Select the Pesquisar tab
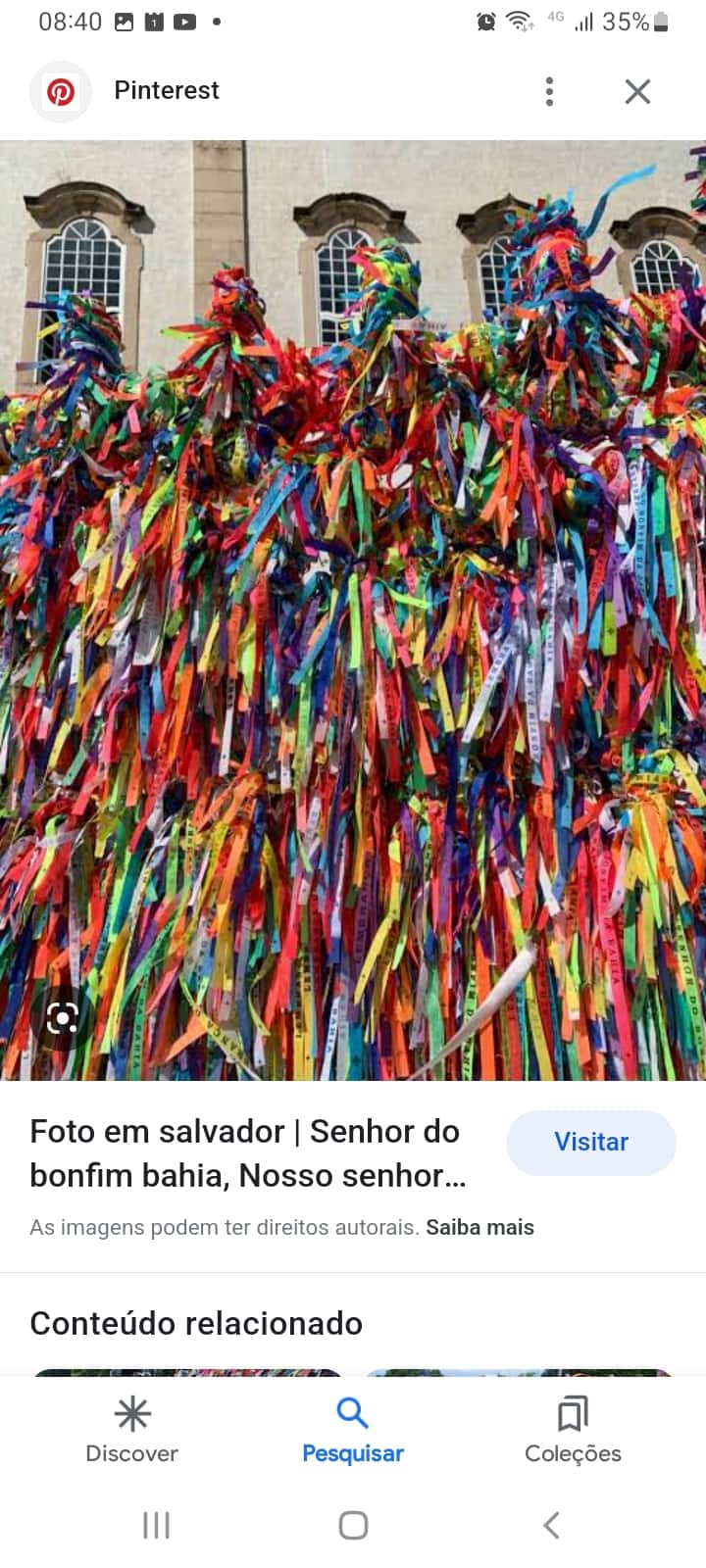706x1568 pixels. pos(352,1430)
